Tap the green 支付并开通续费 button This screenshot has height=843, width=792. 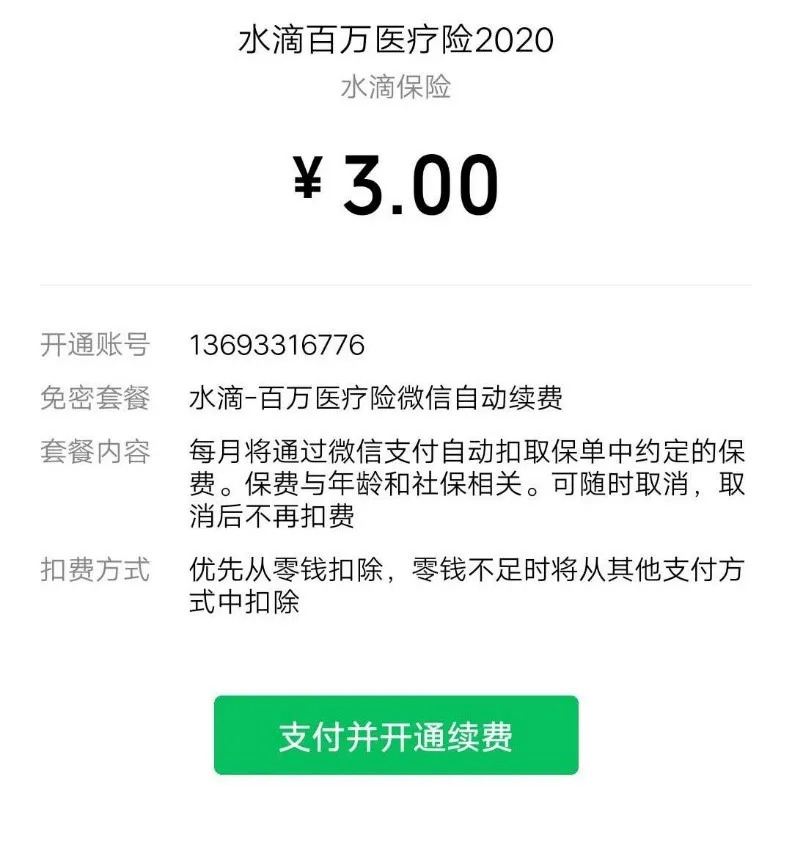[396, 735]
